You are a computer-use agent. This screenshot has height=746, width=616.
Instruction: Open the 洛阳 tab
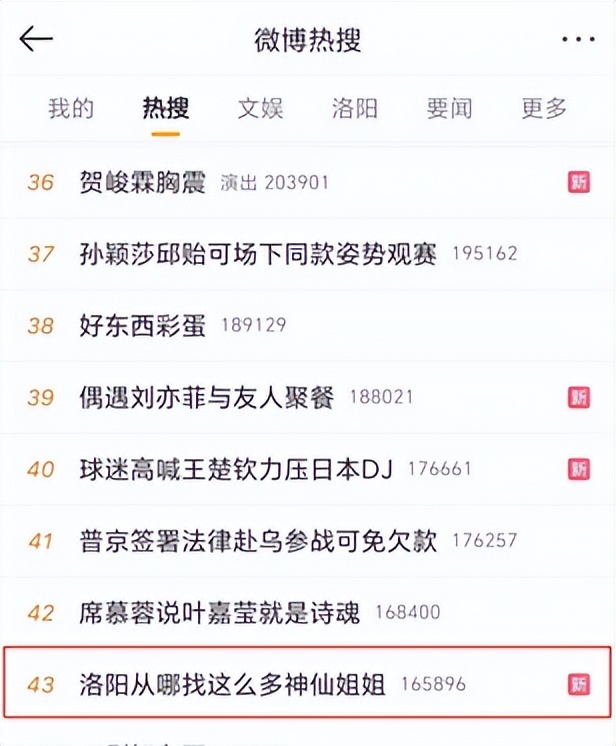355,108
